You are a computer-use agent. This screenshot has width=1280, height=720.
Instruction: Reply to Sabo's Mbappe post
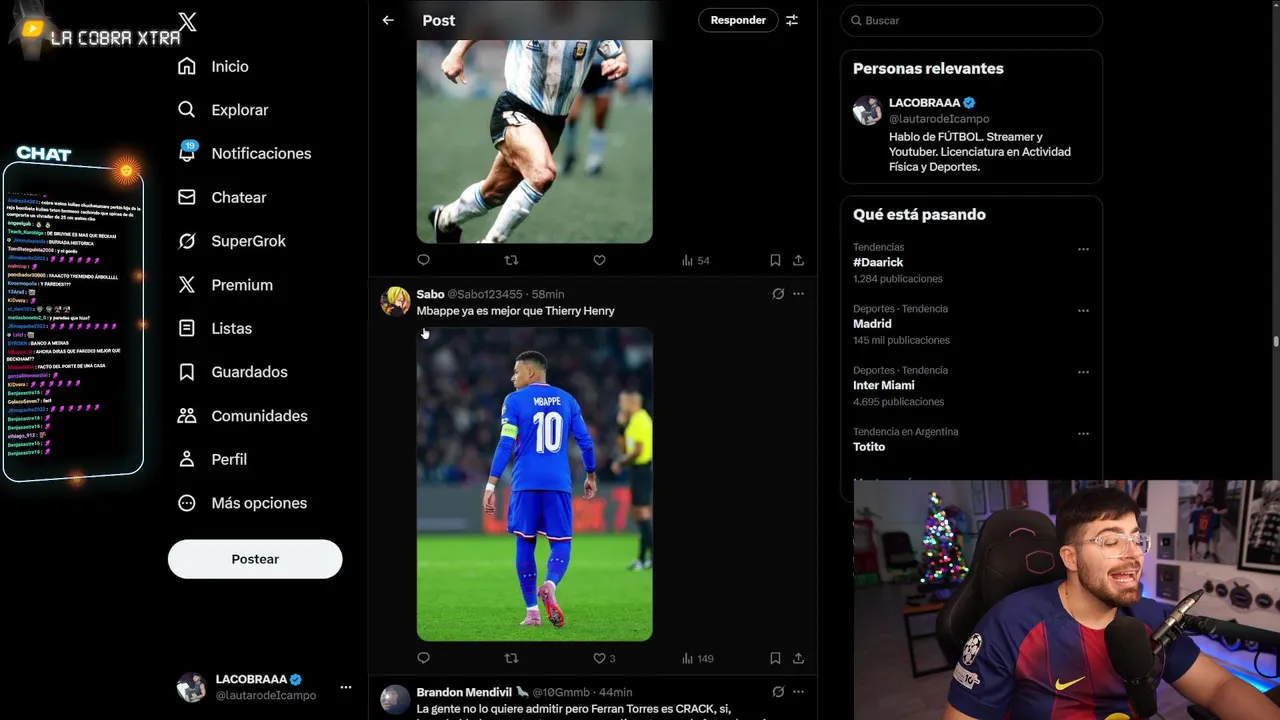click(x=423, y=658)
